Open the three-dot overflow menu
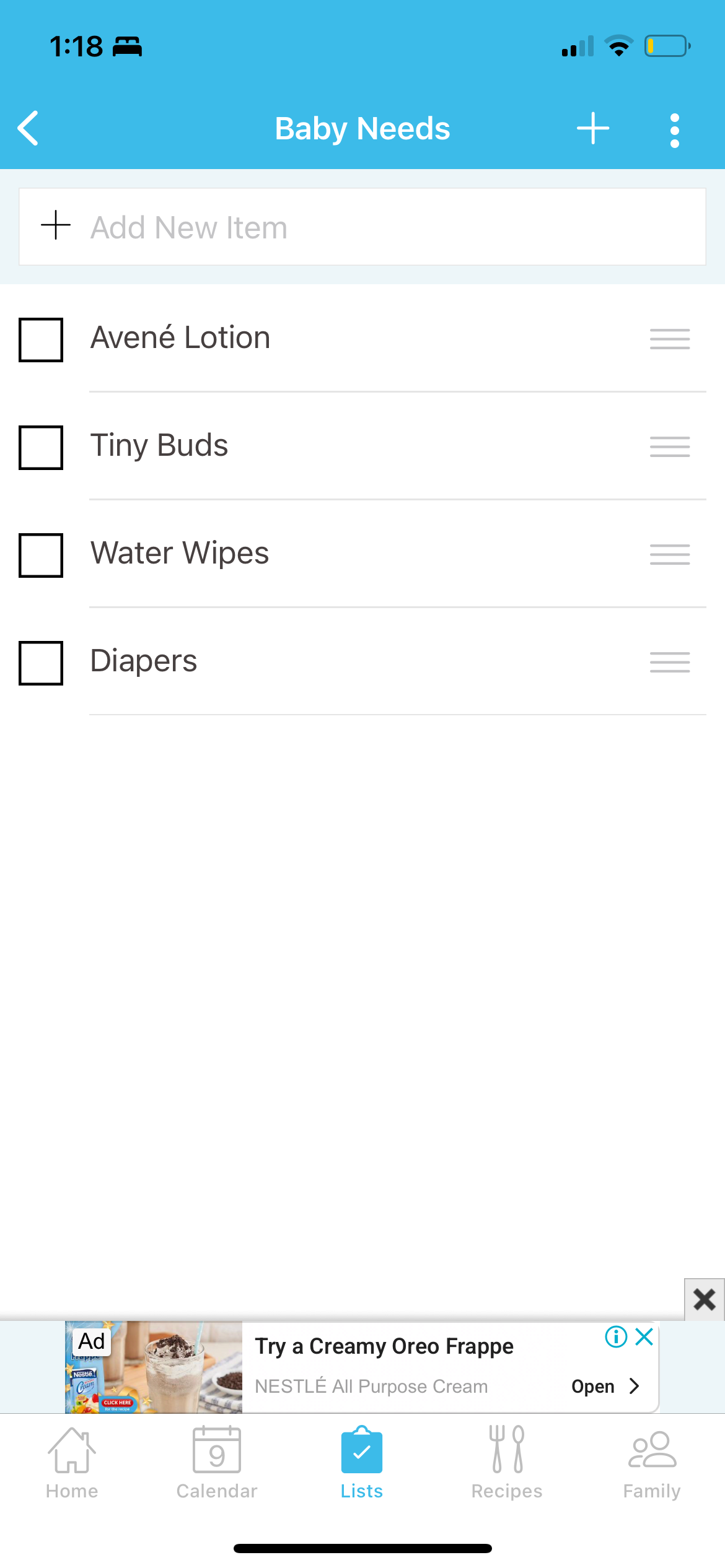Viewport: 725px width, 1568px height. [x=675, y=128]
